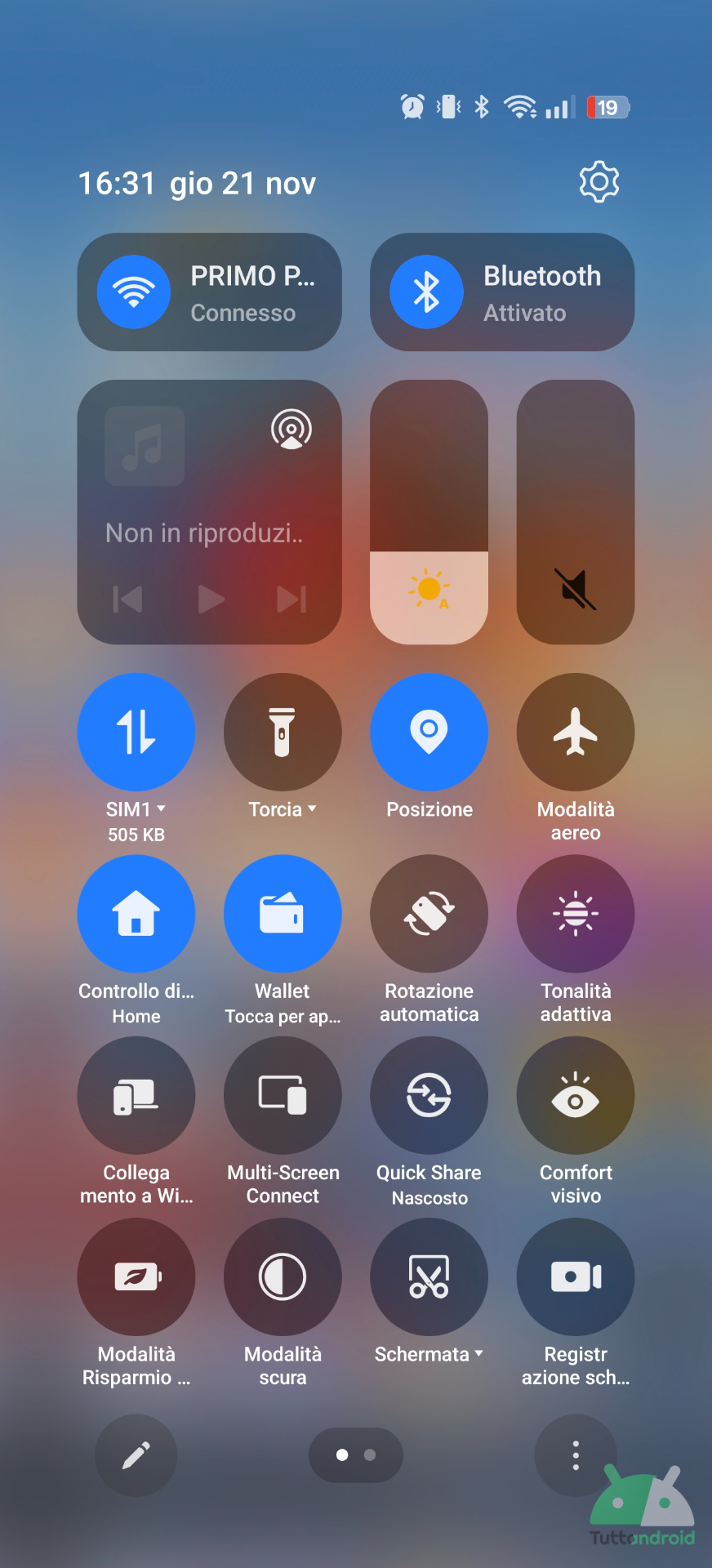
Task: Turn on Tonalità adattiva
Action: coord(576,913)
